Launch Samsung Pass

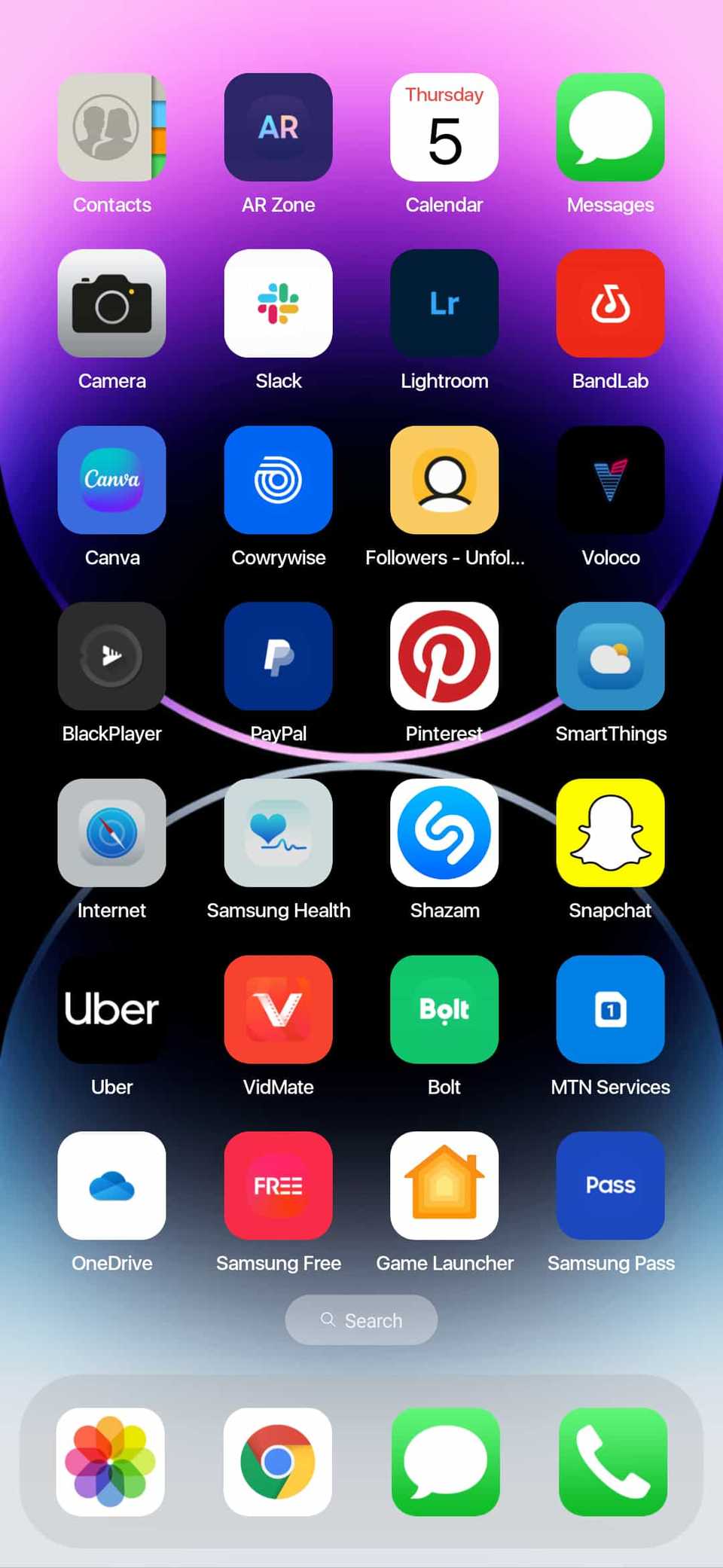[x=610, y=1185]
